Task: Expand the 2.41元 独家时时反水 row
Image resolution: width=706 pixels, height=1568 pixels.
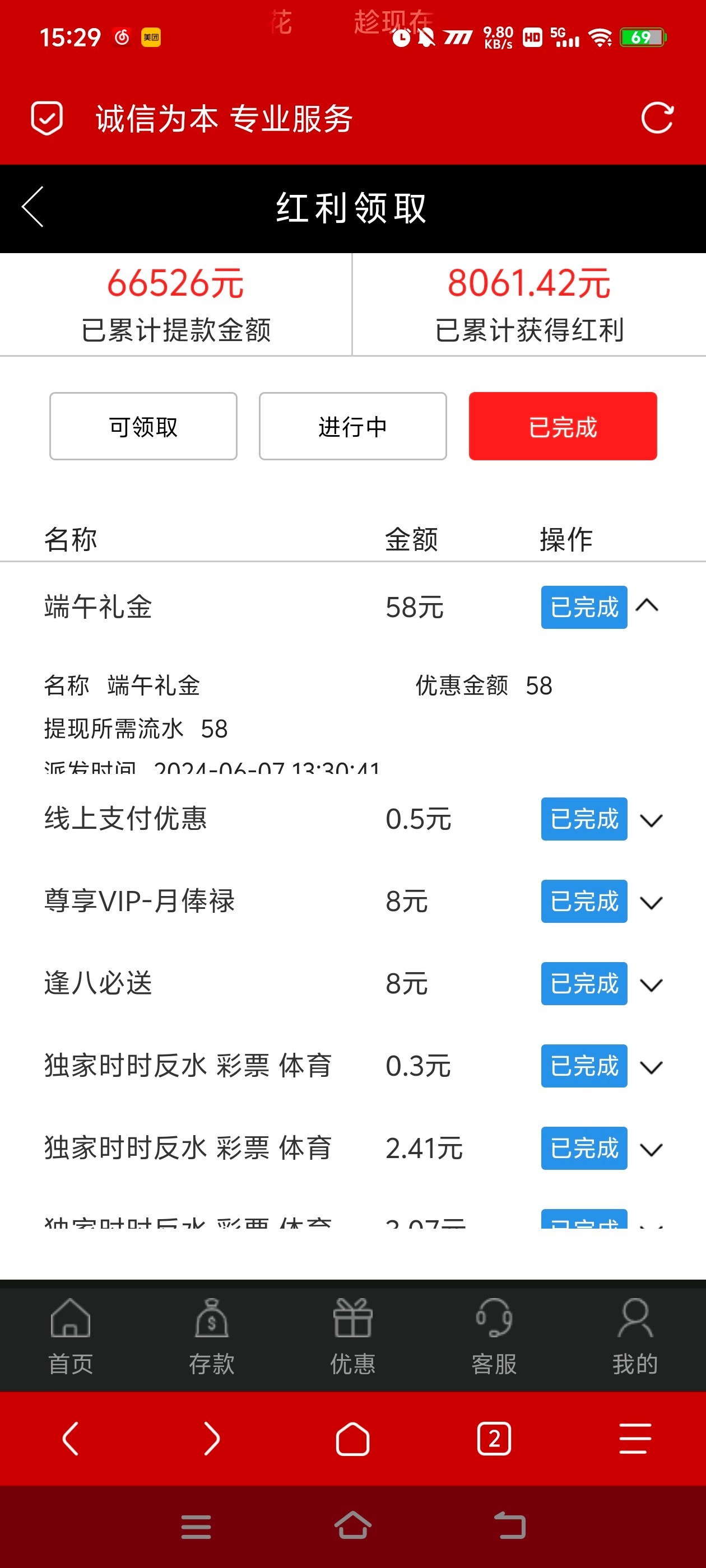Action: click(651, 1149)
